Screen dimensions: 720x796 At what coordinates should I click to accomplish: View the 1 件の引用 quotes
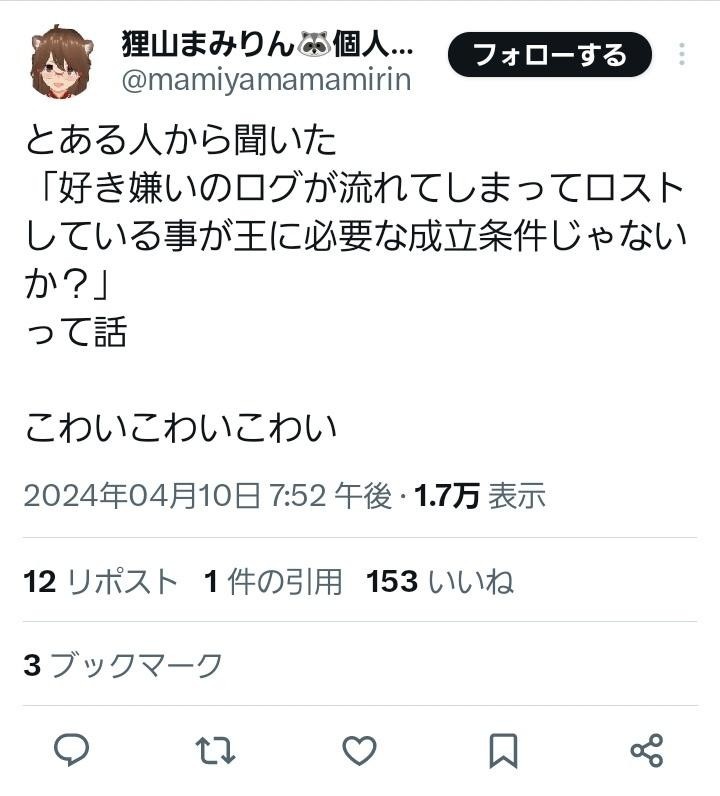pos(273,581)
